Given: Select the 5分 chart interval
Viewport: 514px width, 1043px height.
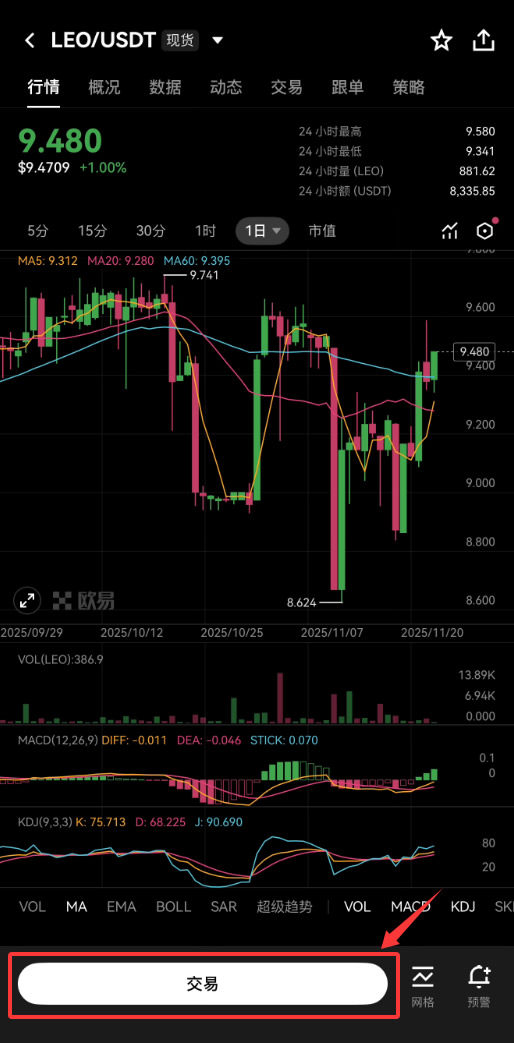Looking at the screenshot, I should [x=38, y=231].
